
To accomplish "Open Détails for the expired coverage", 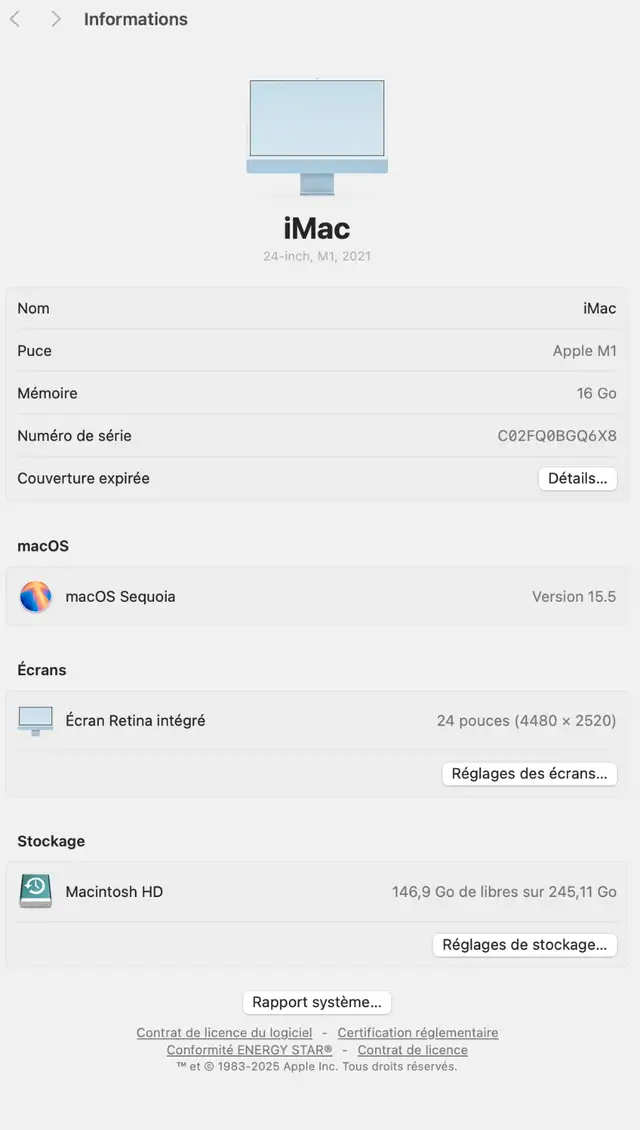I will 577,479.
